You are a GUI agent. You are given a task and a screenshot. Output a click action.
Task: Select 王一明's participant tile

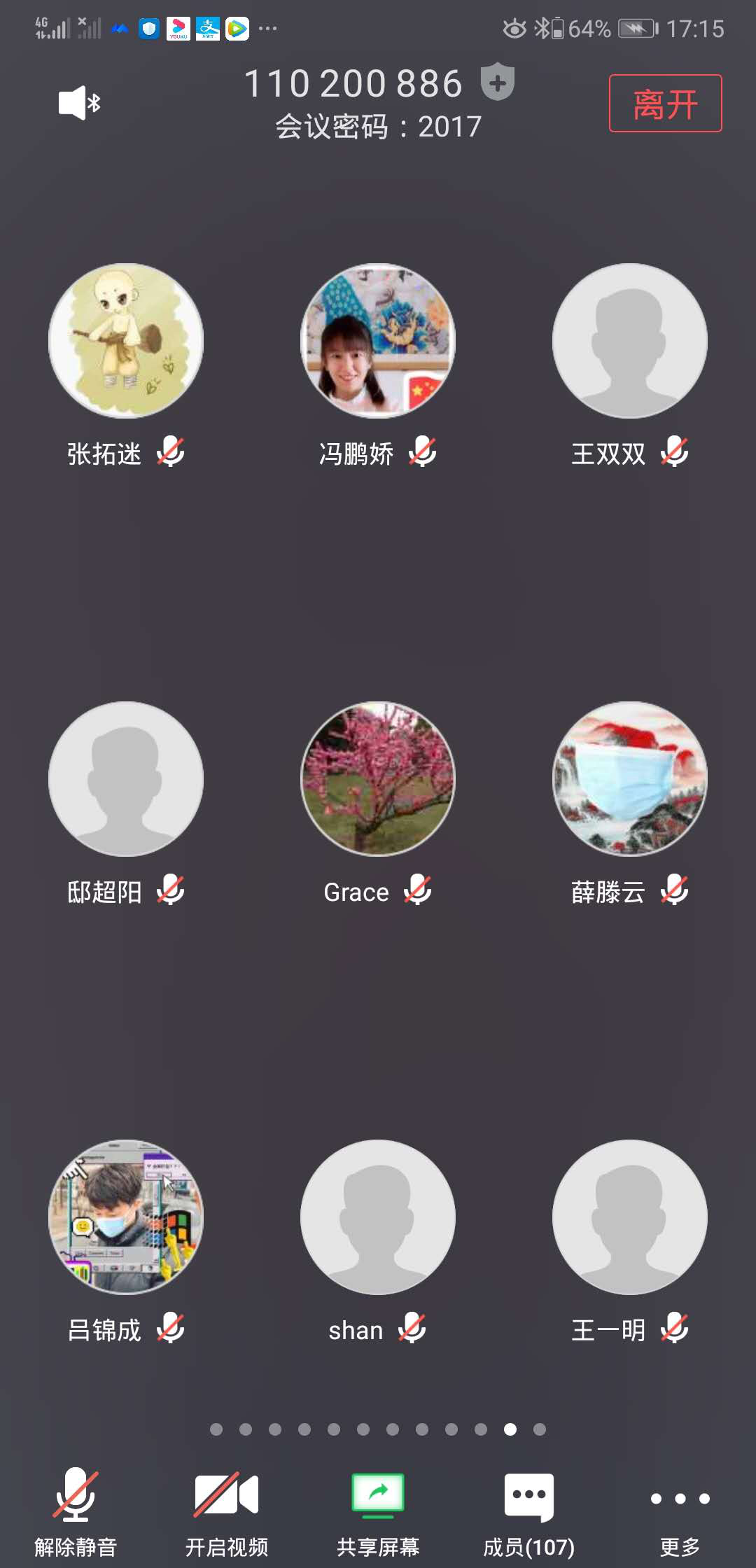[629, 1217]
